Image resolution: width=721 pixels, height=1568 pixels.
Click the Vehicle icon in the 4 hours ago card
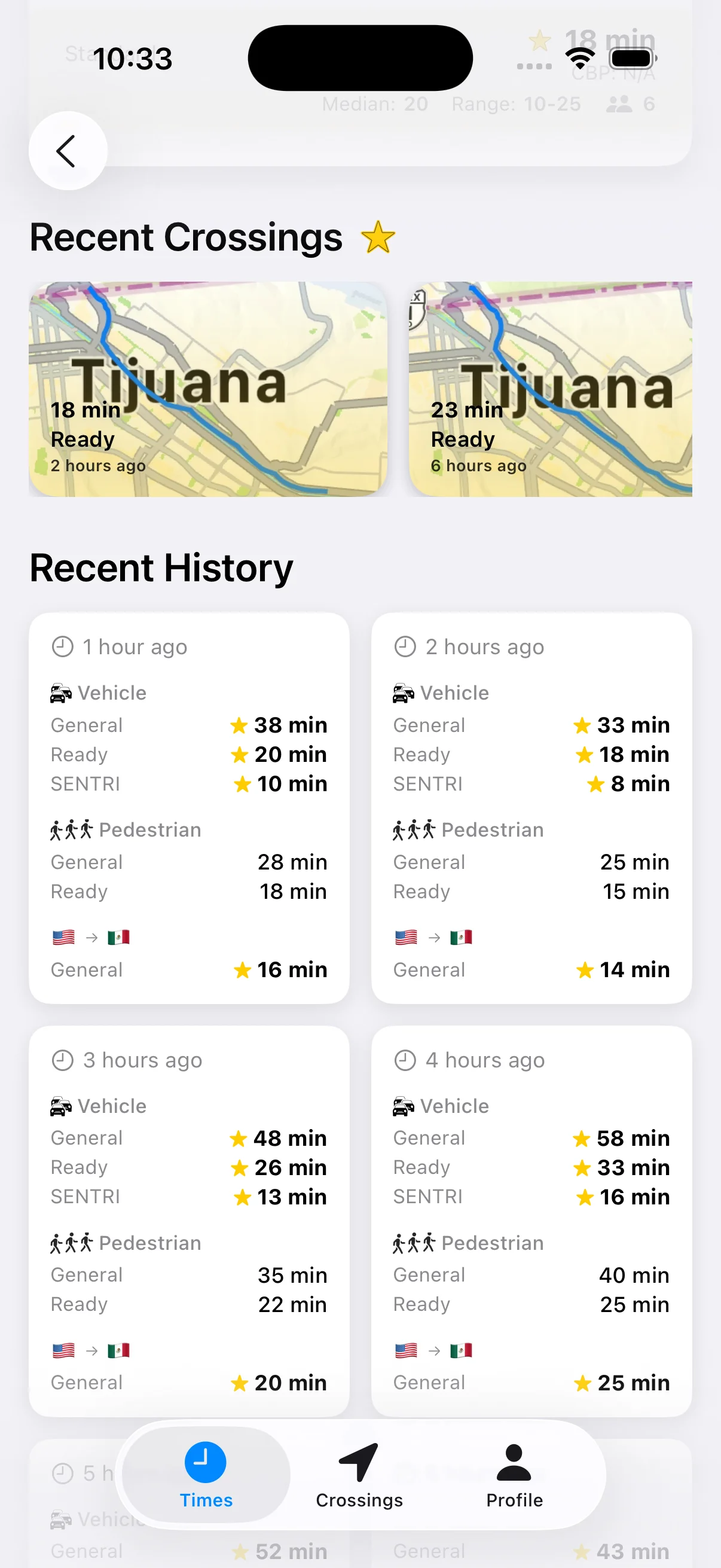(x=403, y=1105)
